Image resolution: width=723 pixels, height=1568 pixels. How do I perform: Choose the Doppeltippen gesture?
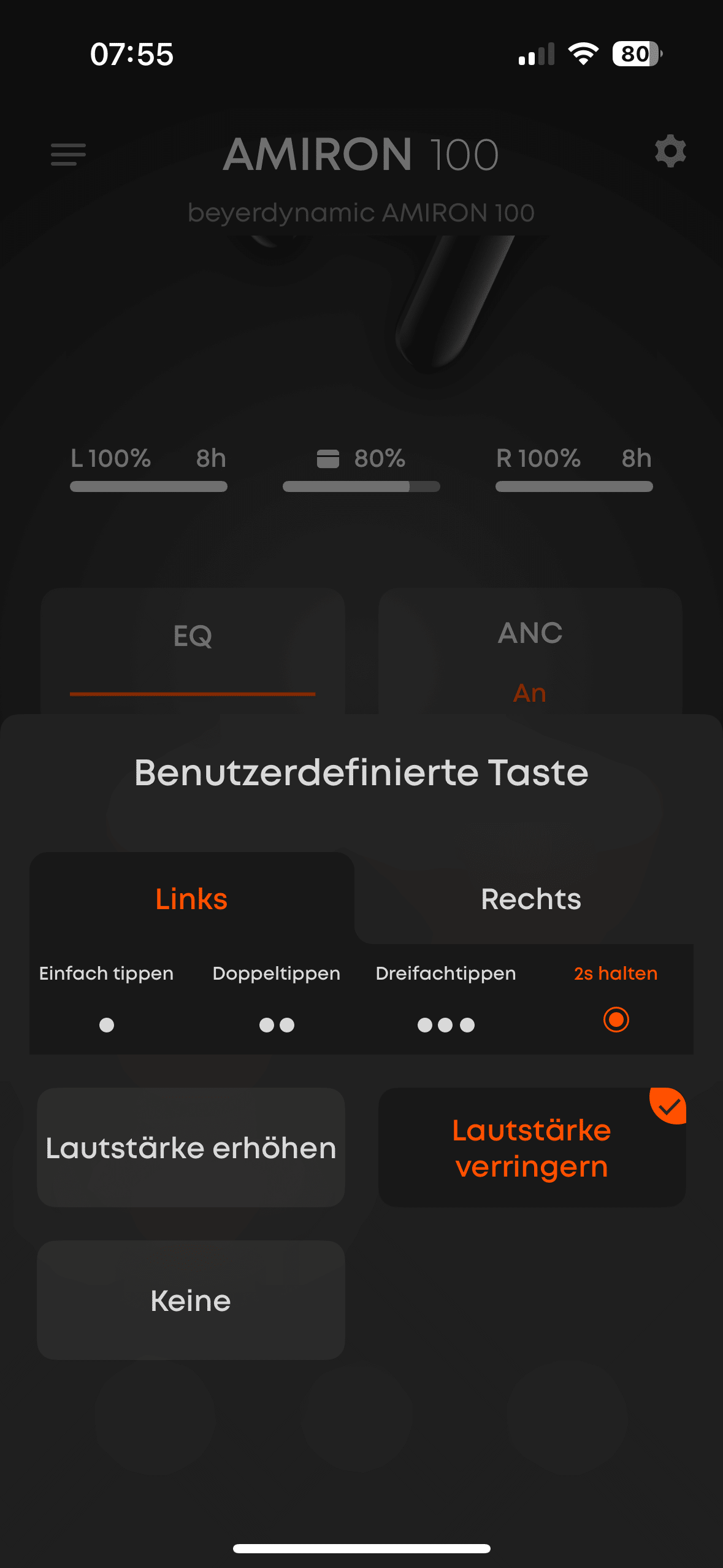(x=276, y=997)
